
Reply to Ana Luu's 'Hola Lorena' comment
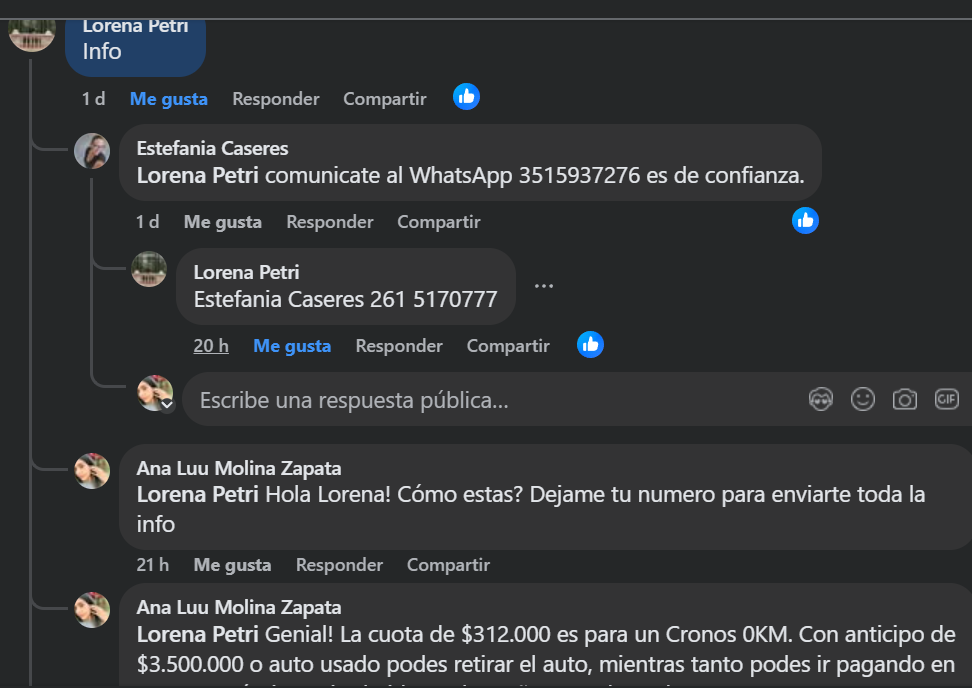339,565
